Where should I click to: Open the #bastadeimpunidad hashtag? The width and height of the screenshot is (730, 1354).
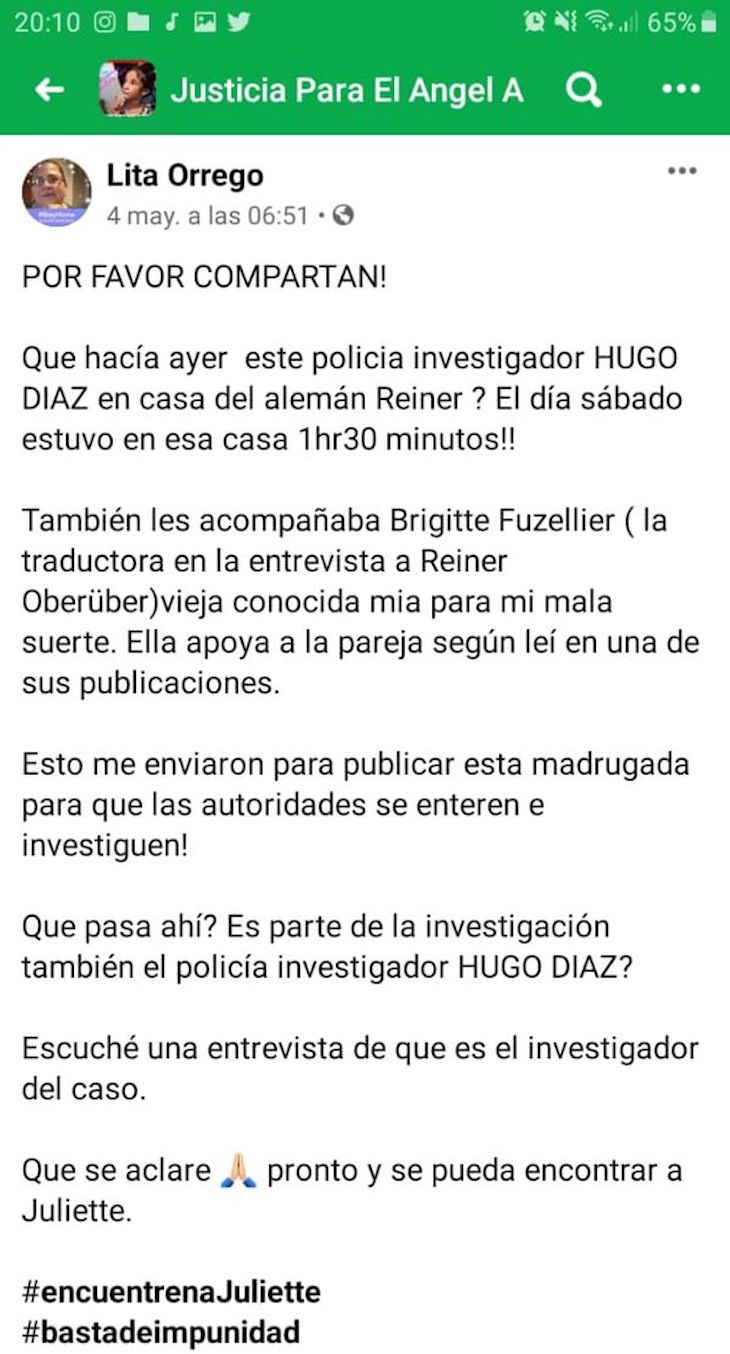coord(161,1332)
